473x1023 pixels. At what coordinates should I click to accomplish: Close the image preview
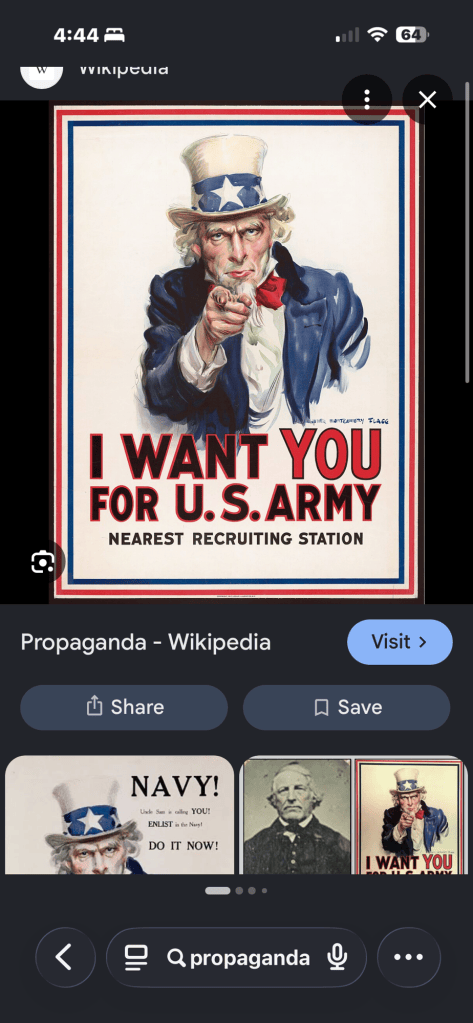click(427, 100)
